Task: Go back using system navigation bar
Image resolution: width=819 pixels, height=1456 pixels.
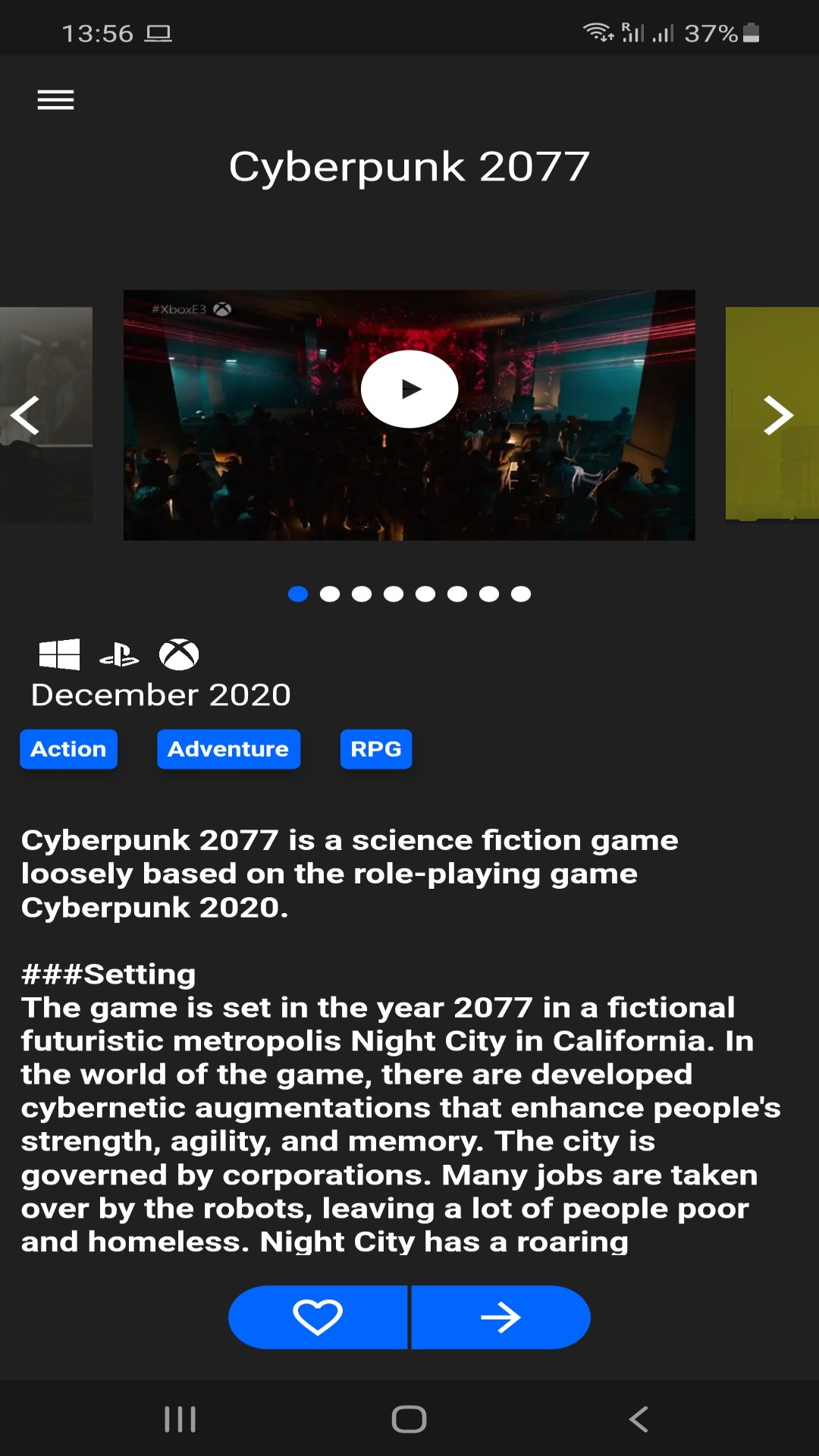Action: coord(639,1419)
